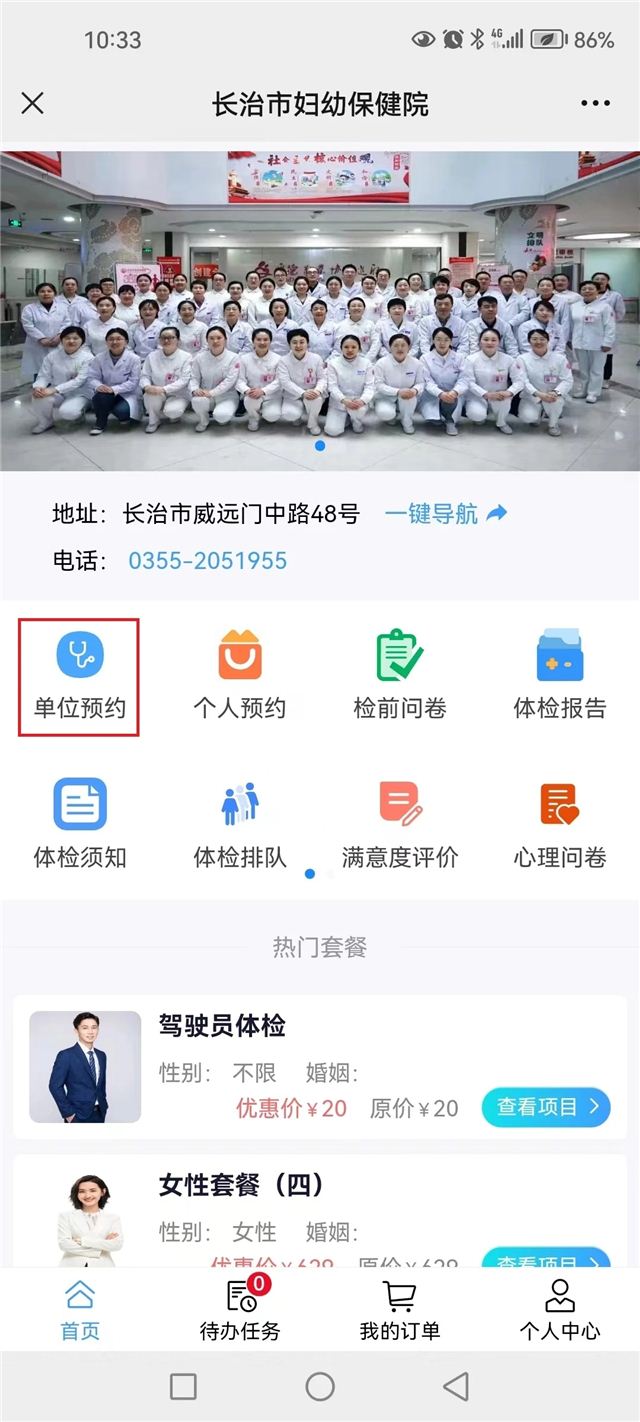Open the three-dot overflow menu
The image size is (640, 1422).
pos(595,104)
